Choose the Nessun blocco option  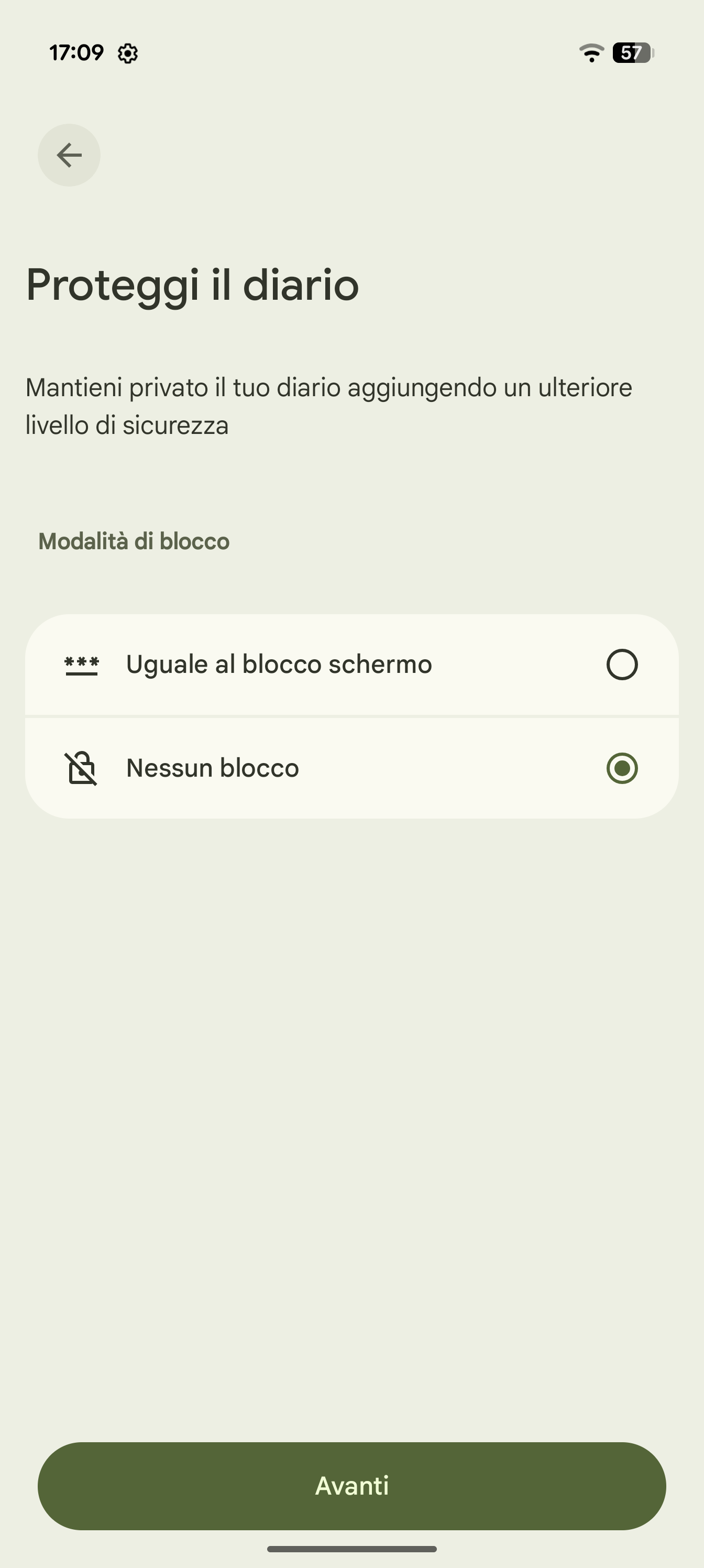(621, 768)
